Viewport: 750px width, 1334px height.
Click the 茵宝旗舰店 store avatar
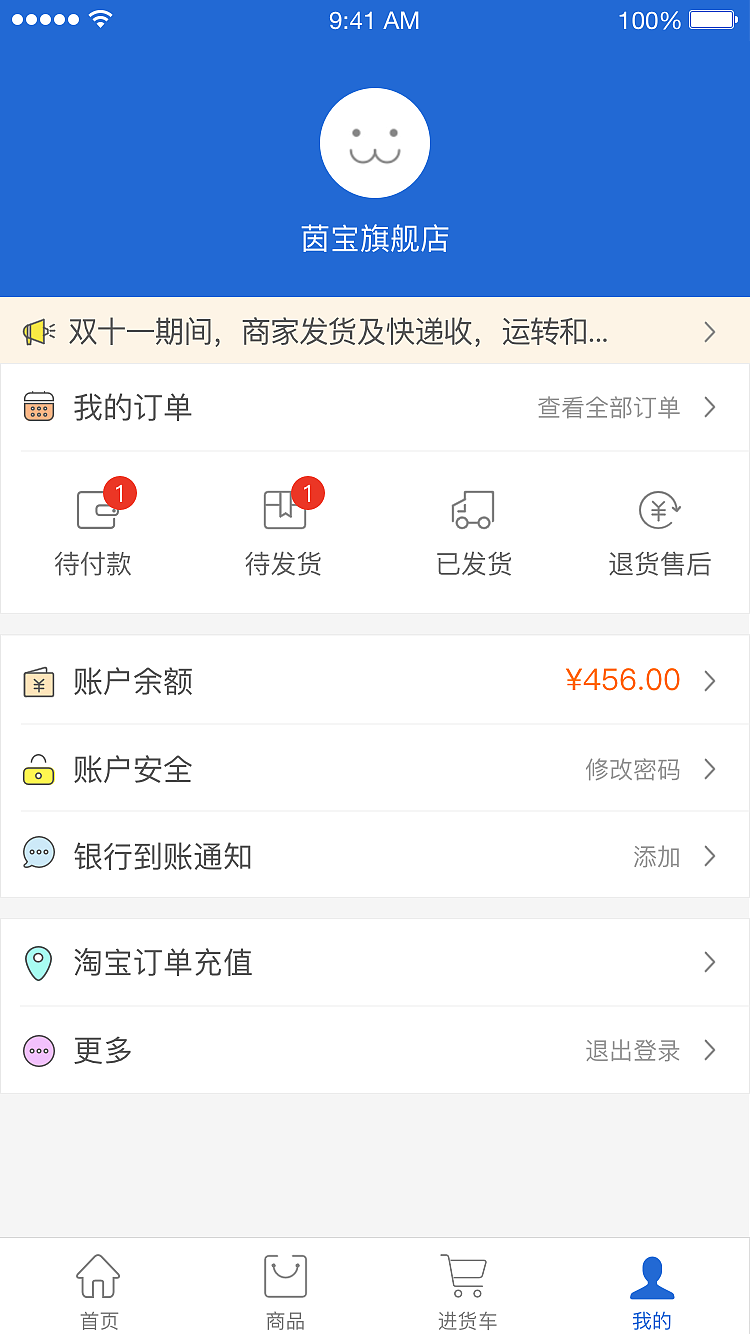click(x=375, y=143)
